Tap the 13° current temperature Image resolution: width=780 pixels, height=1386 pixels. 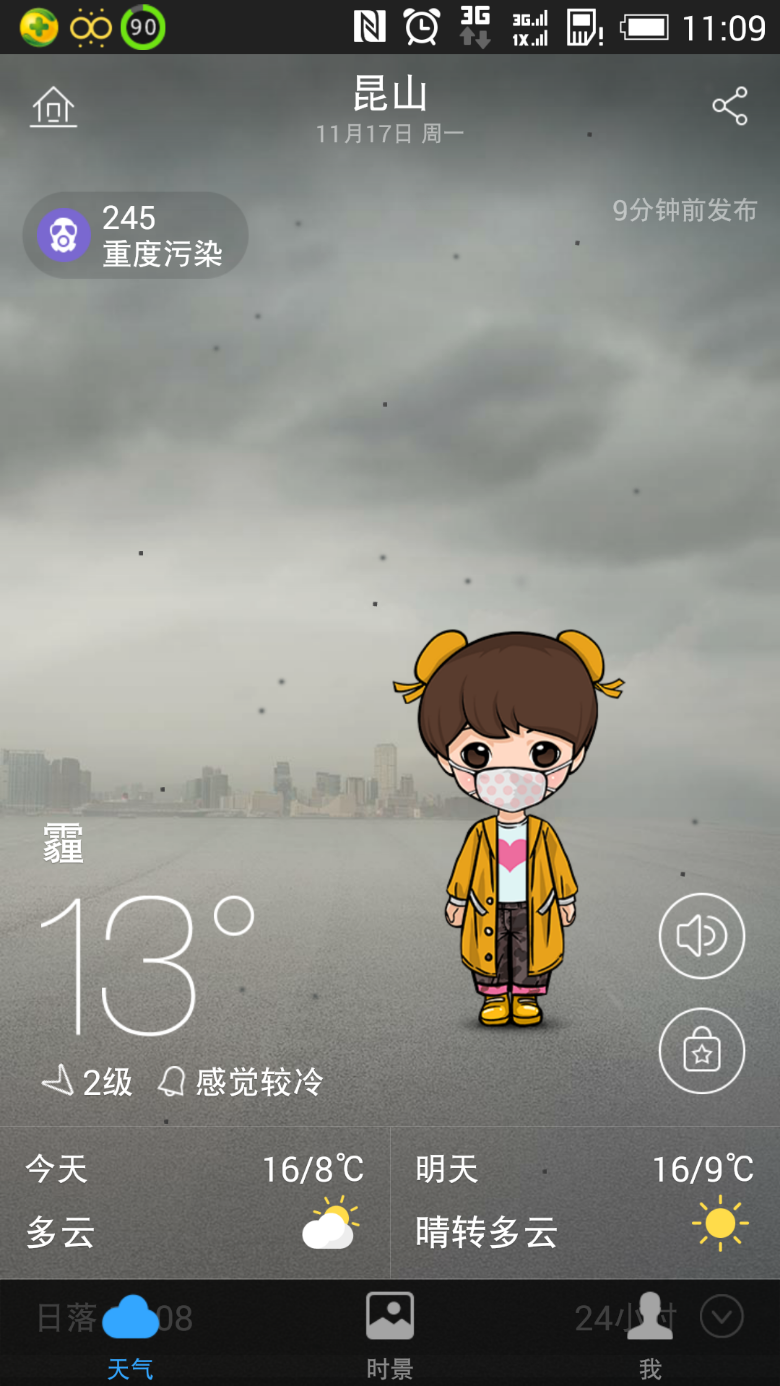click(x=147, y=965)
